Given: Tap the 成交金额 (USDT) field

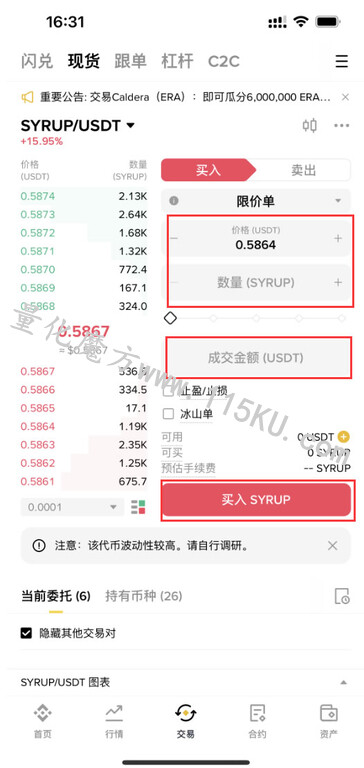Looking at the screenshot, I should click(256, 358).
